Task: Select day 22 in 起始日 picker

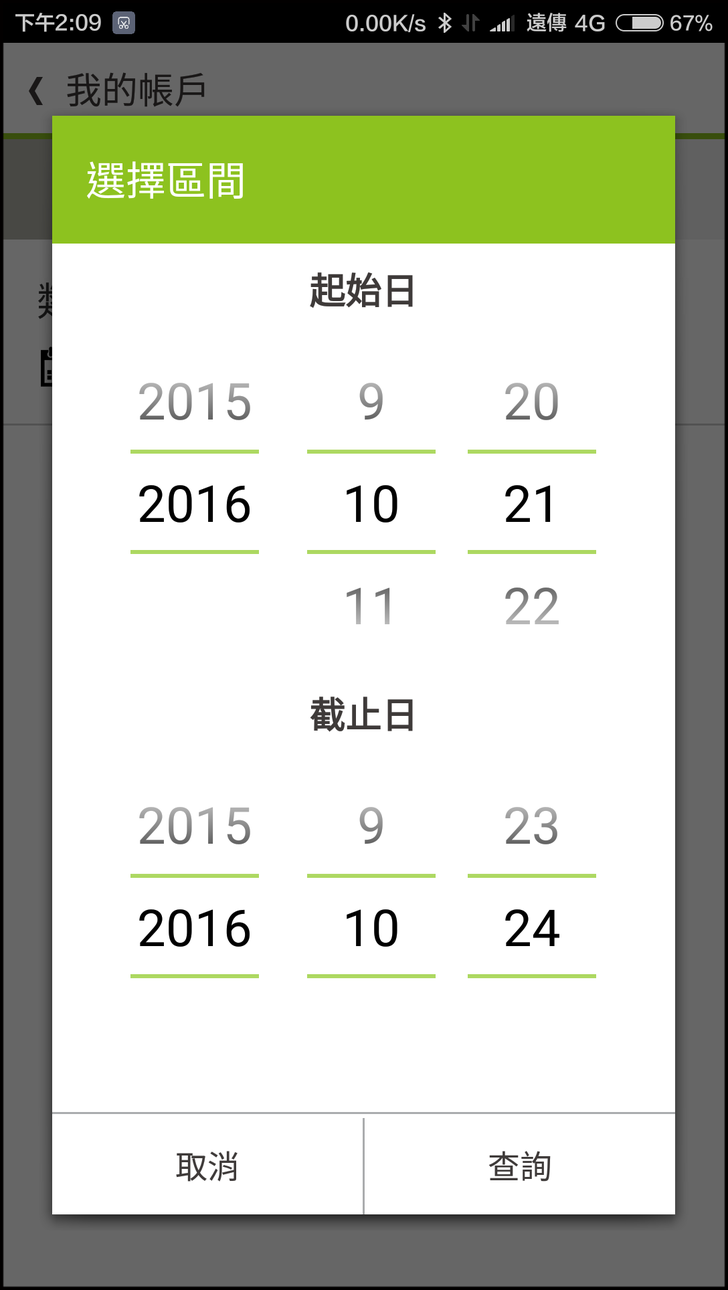Action: [x=531, y=606]
